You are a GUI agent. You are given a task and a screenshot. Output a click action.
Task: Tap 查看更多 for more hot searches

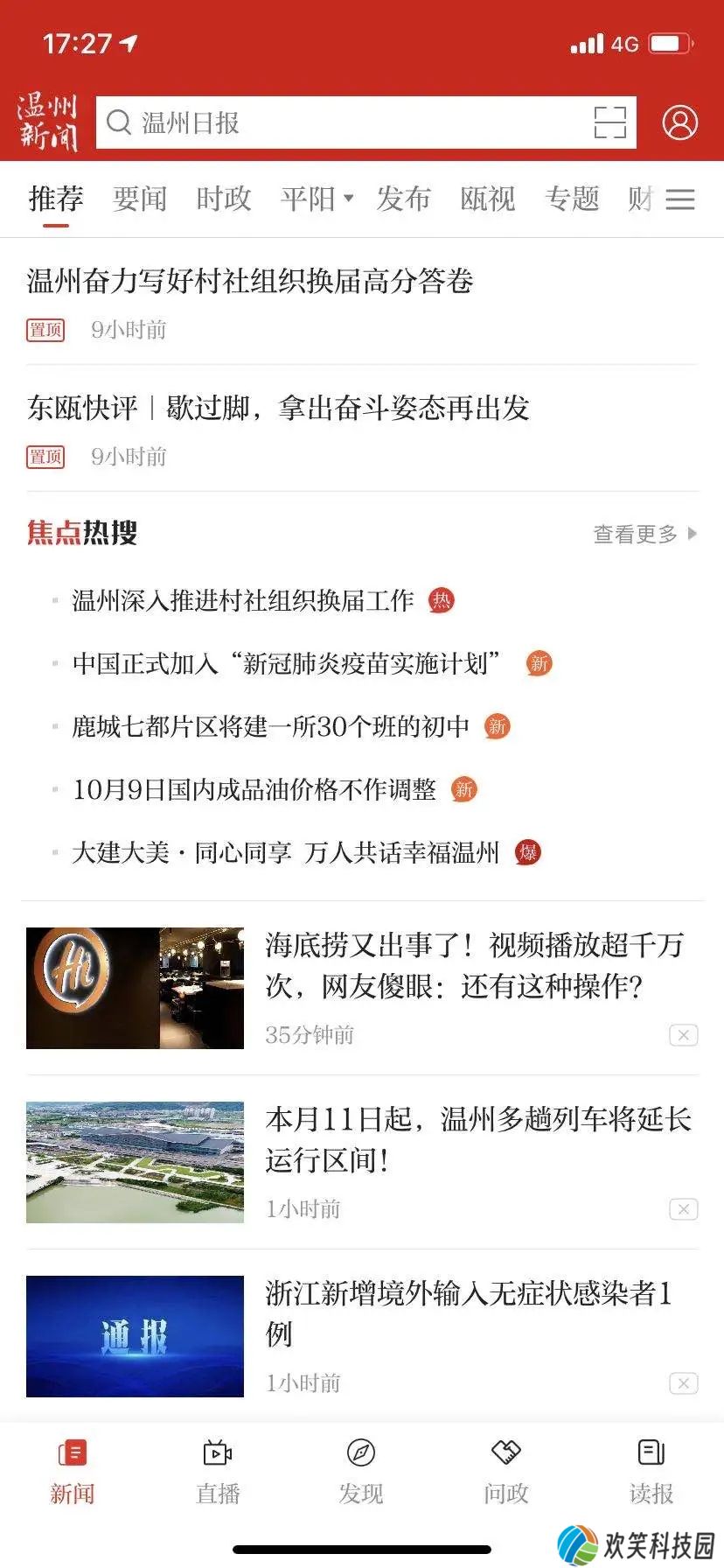pyautogui.click(x=645, y=534)
